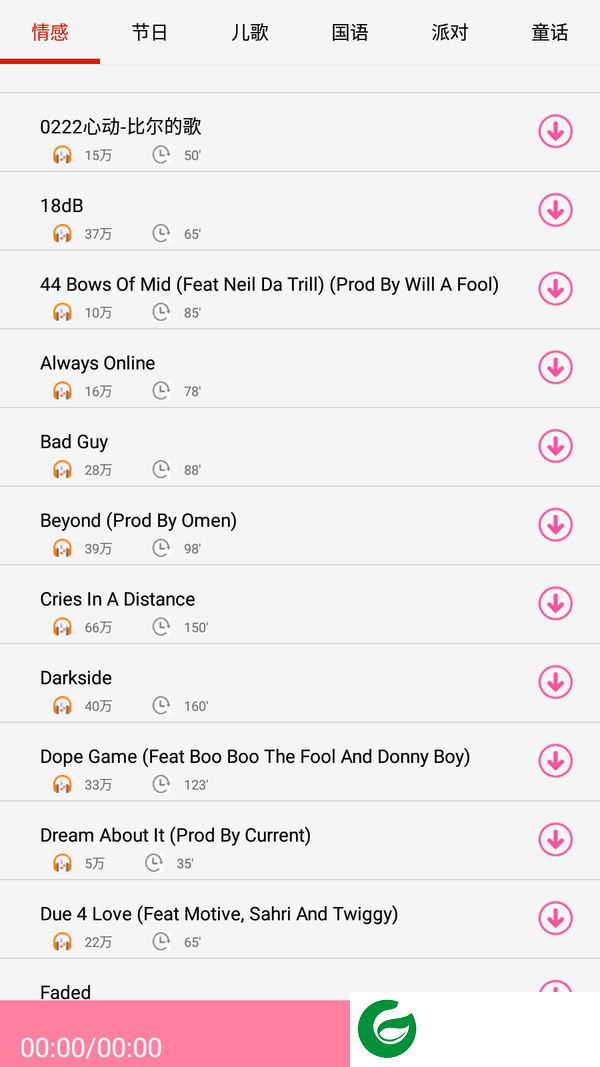Download Due 4 Love track
The width and height of the screenshot is (600, 1067).
pos(555,918)
